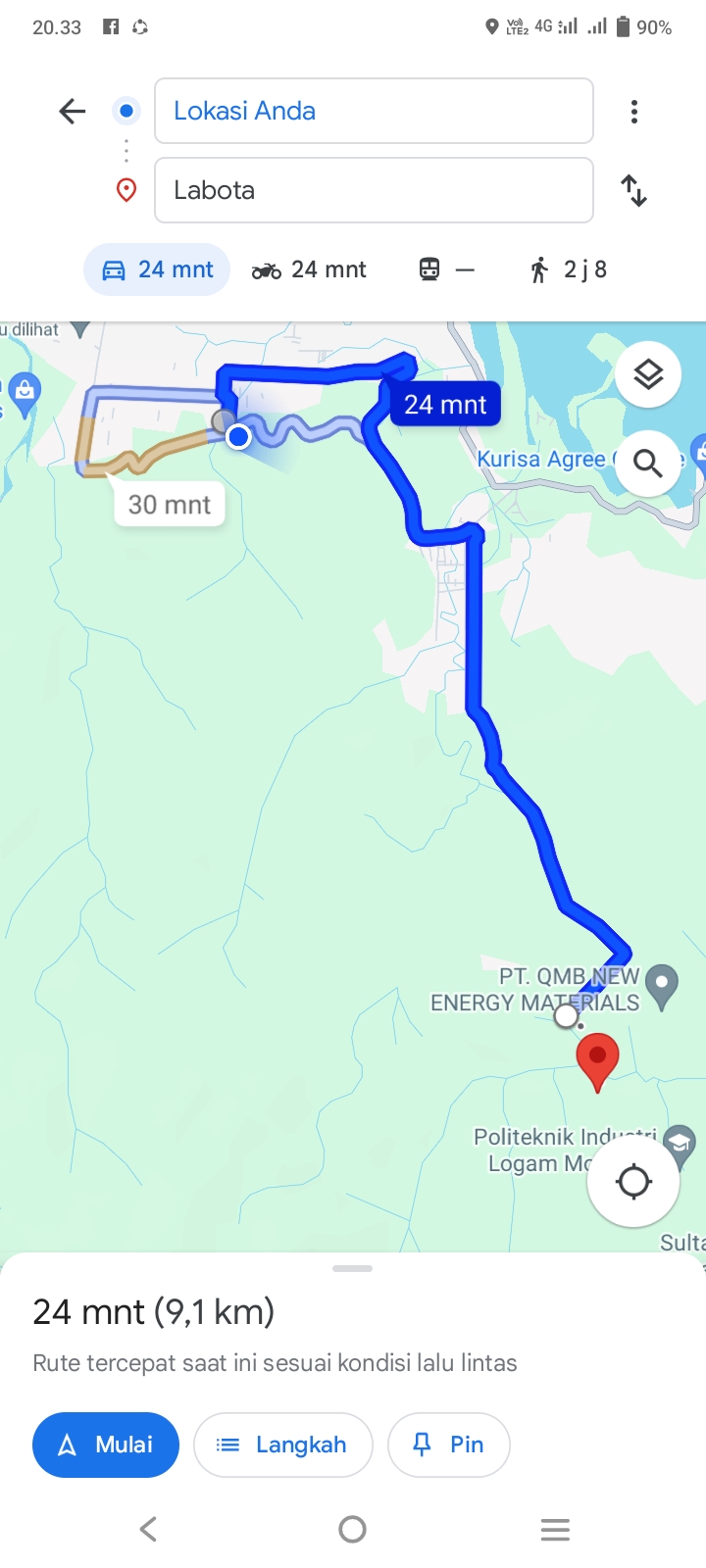Center map on my location
The image size is (706, 1568).
pos(633,1182)
